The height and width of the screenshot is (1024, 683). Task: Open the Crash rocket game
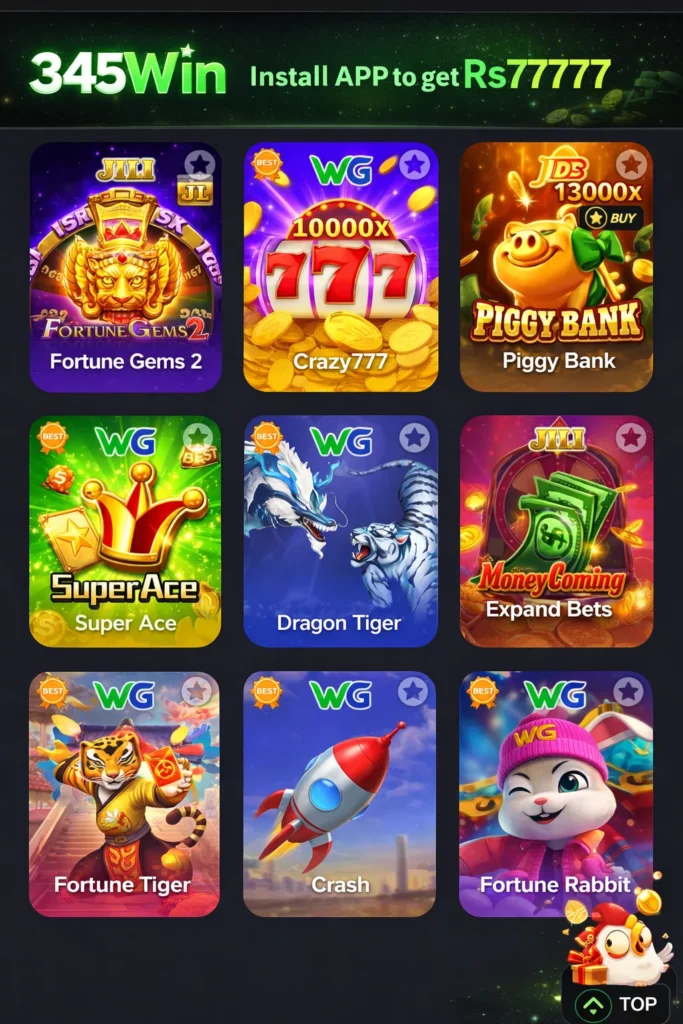(340, 795)
